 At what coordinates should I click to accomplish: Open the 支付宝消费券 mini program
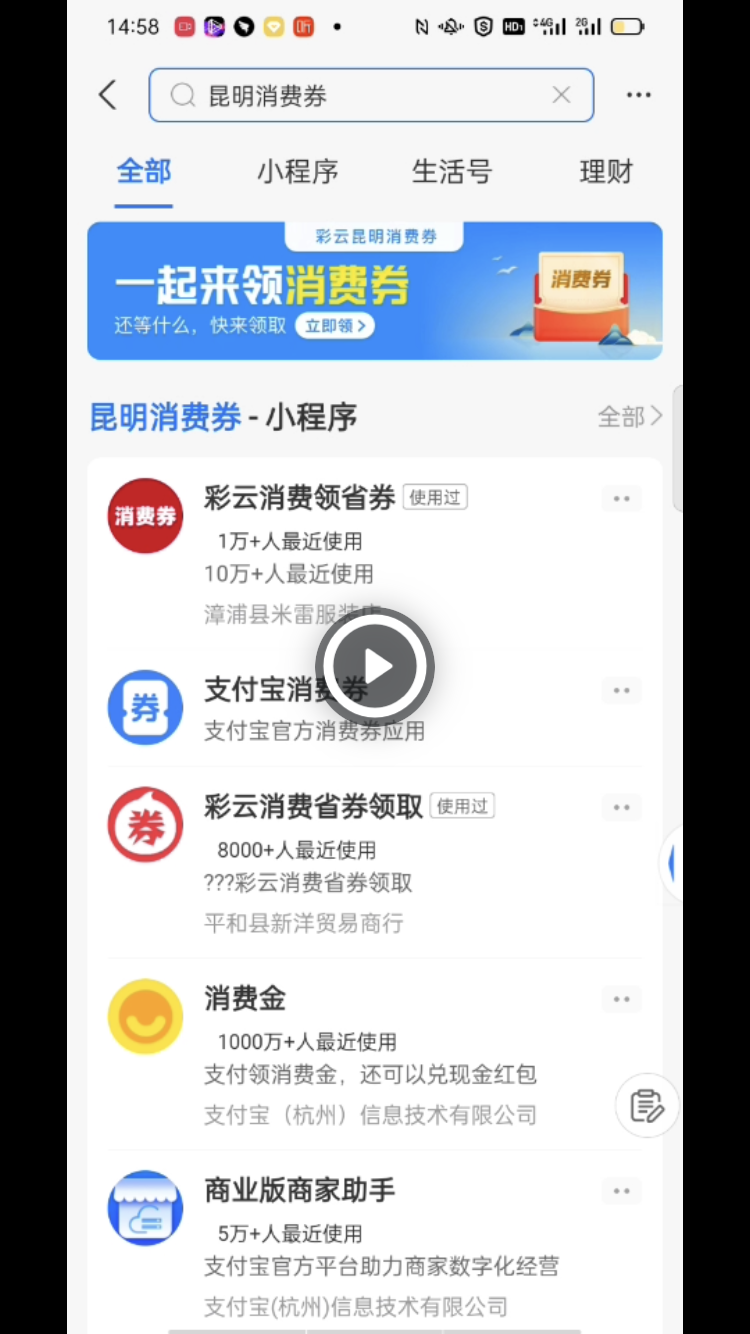pos(285,690)
